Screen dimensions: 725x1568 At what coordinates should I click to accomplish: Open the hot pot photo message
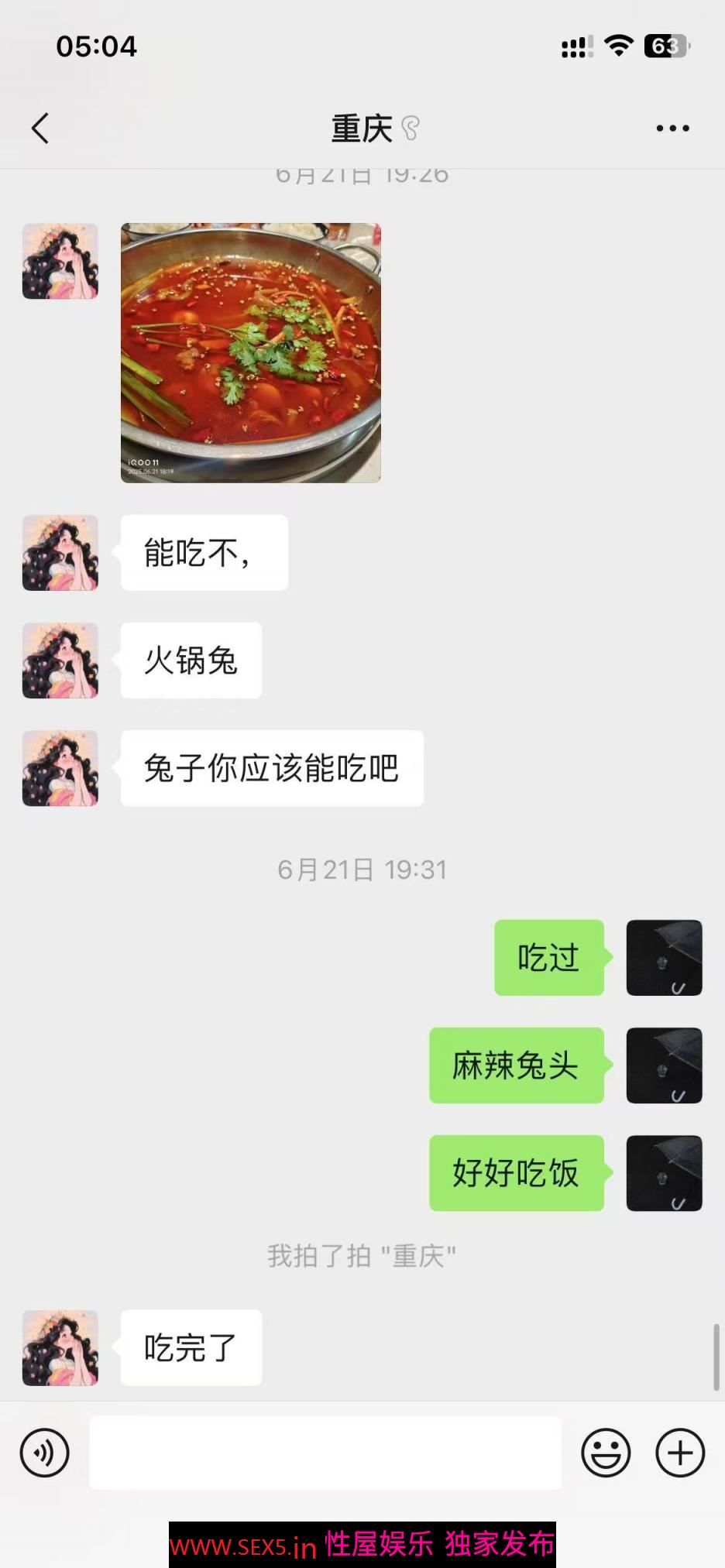coord(250,353)
